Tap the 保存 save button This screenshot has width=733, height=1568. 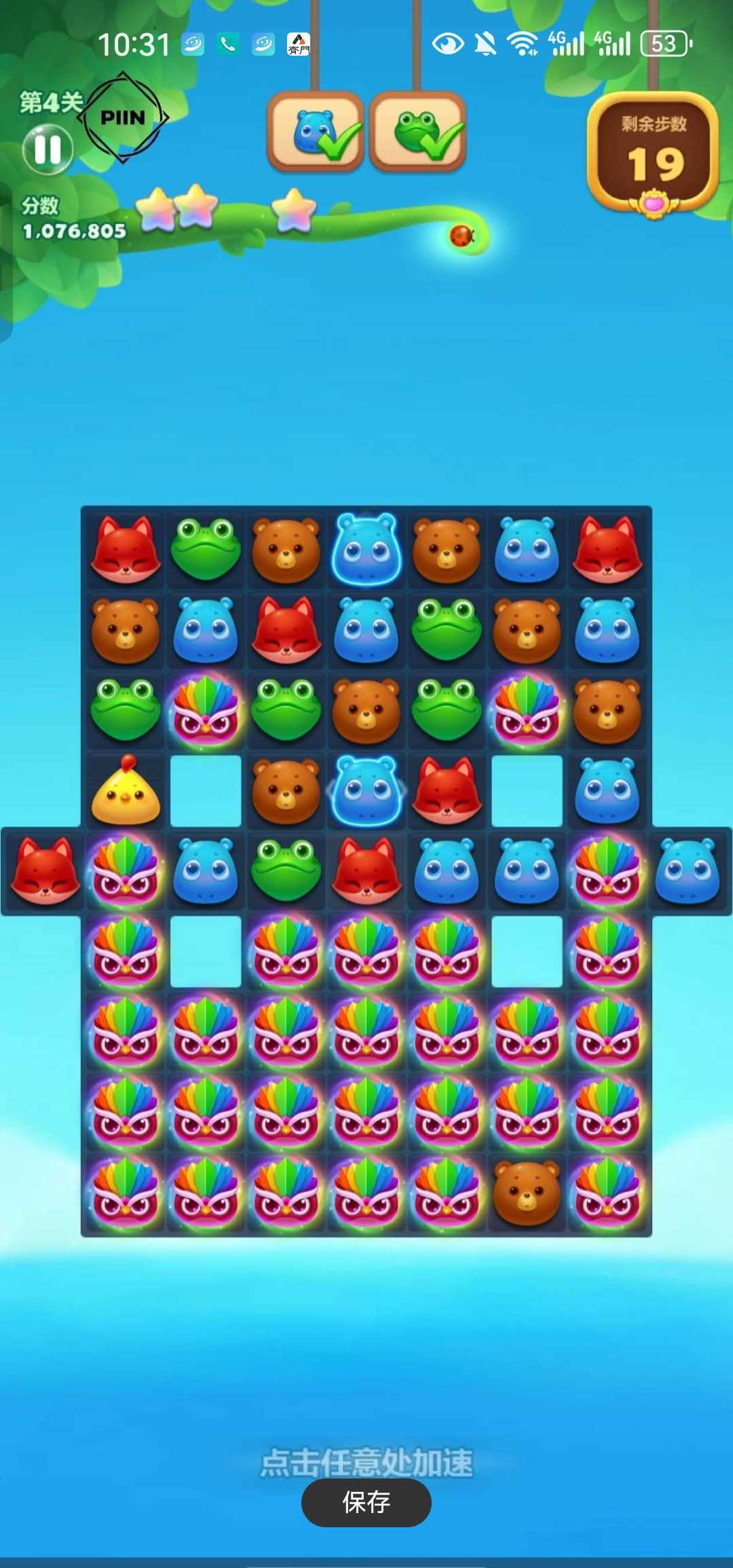coord(366,1502)
